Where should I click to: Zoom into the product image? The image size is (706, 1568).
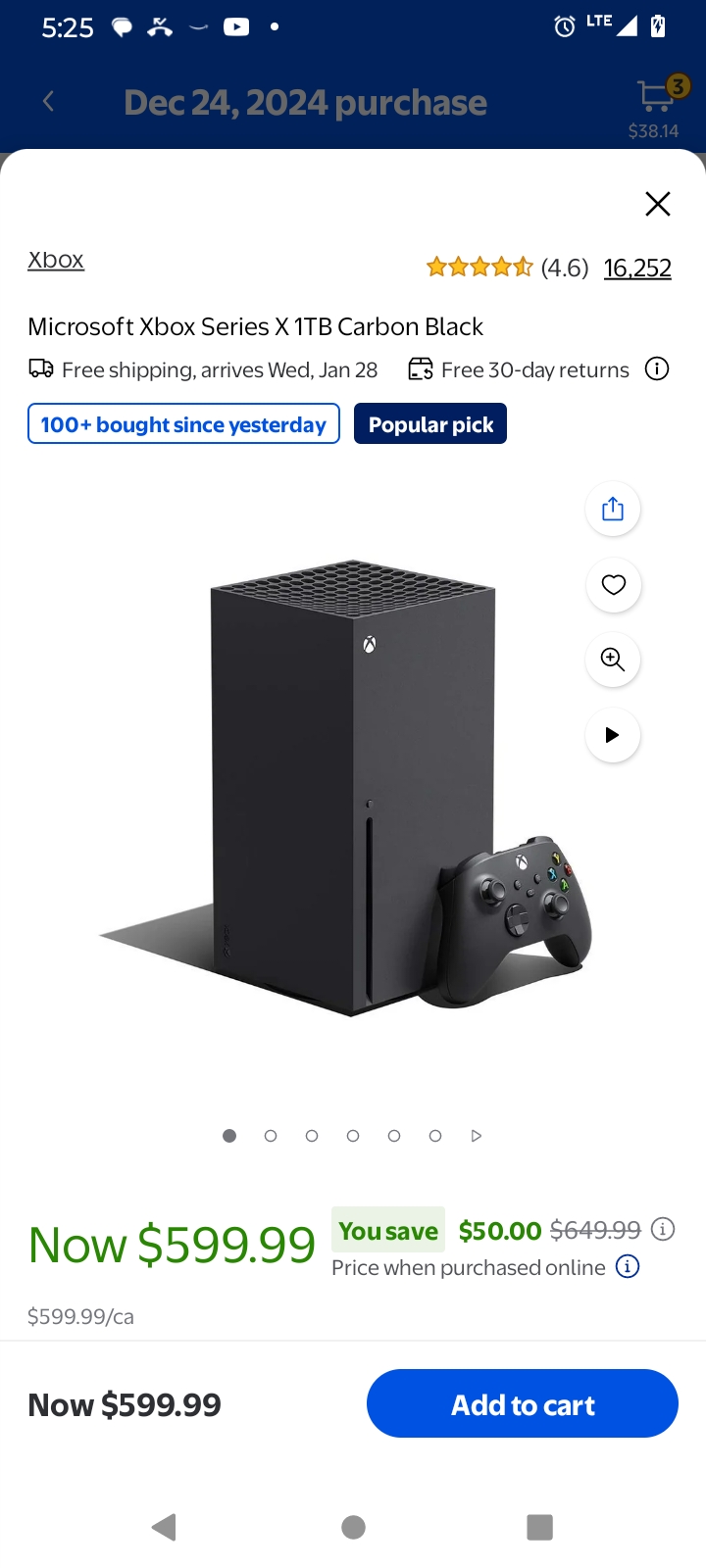[x=613, y=660]
